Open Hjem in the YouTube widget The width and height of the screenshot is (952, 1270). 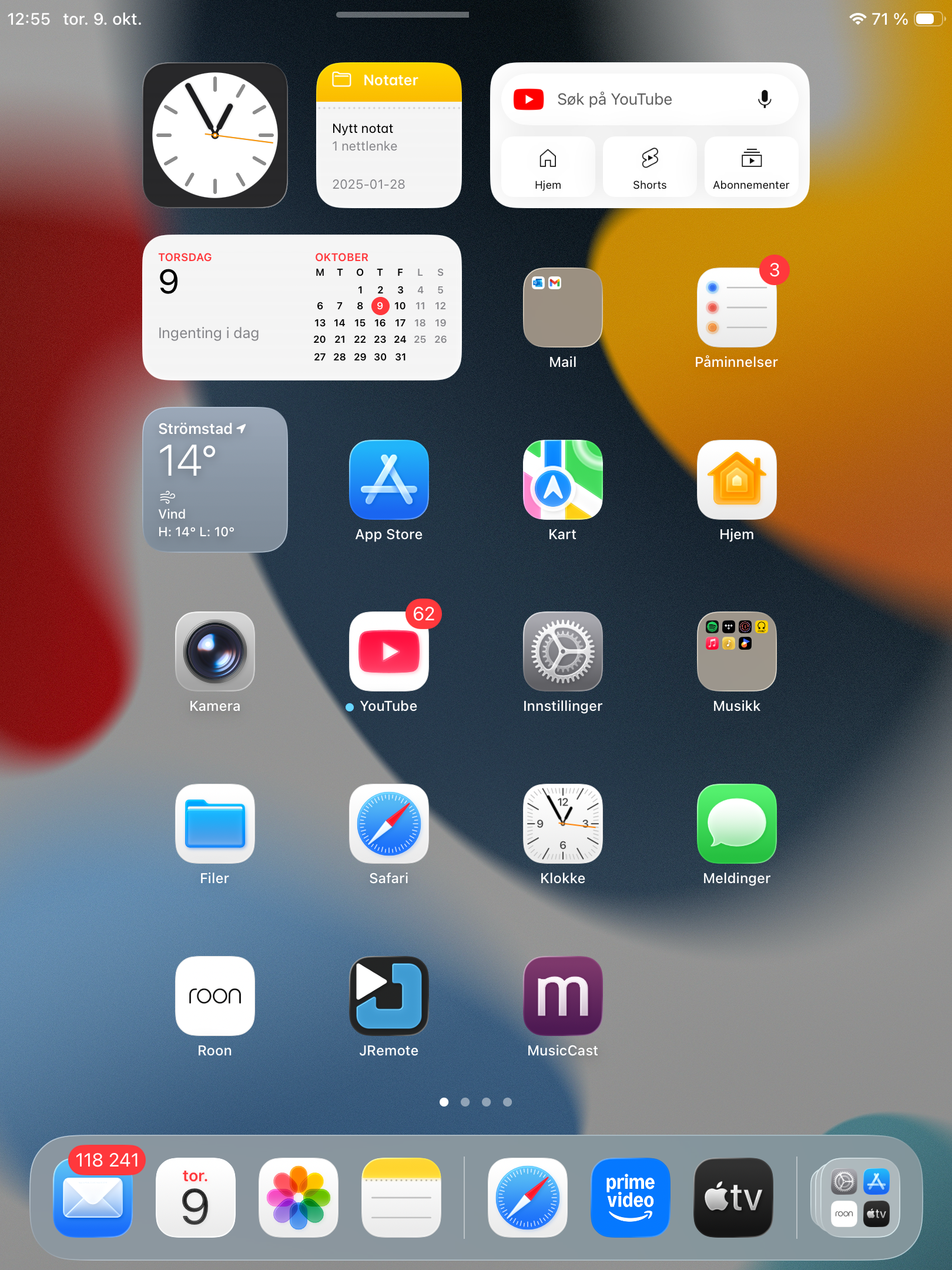[548, 168]
